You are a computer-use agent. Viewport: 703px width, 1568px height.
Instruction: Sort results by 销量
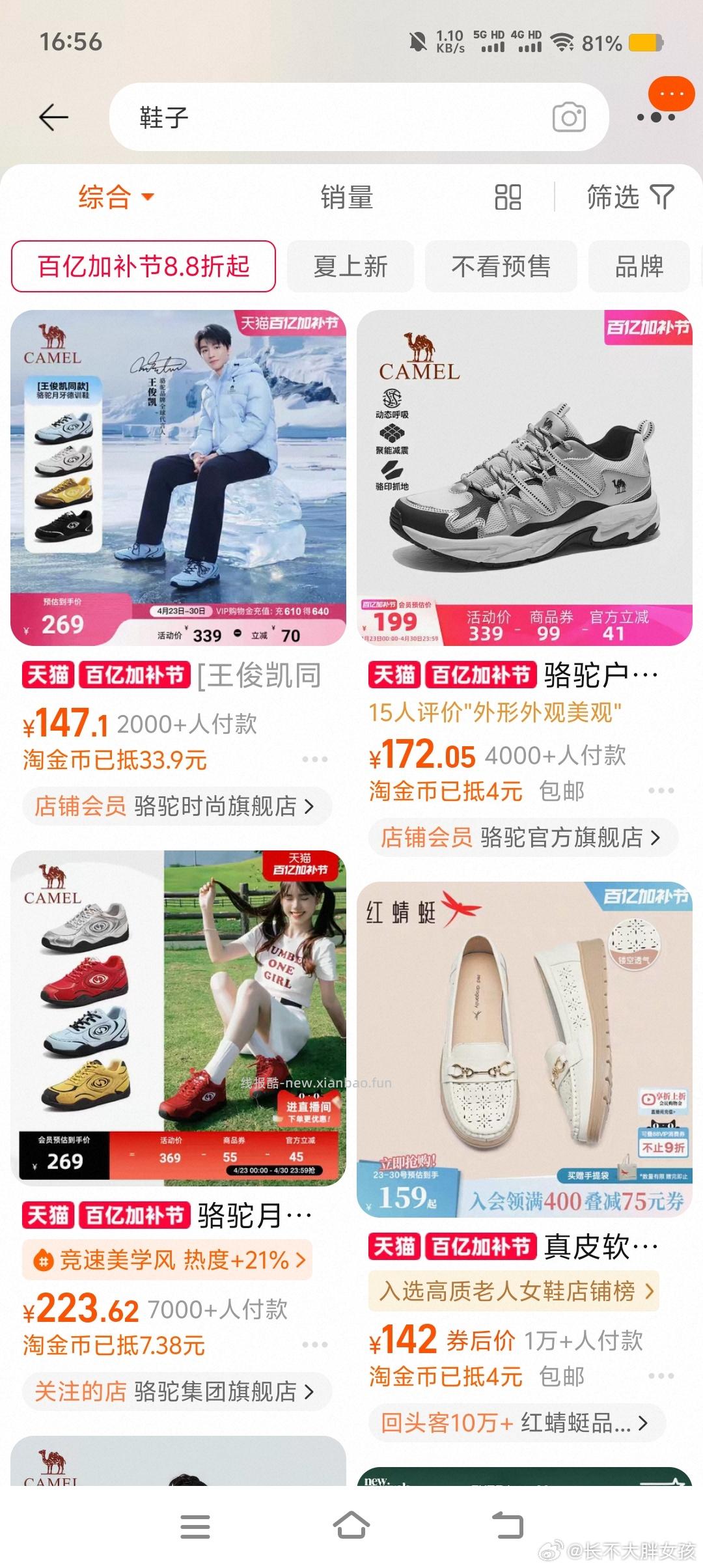346,197
